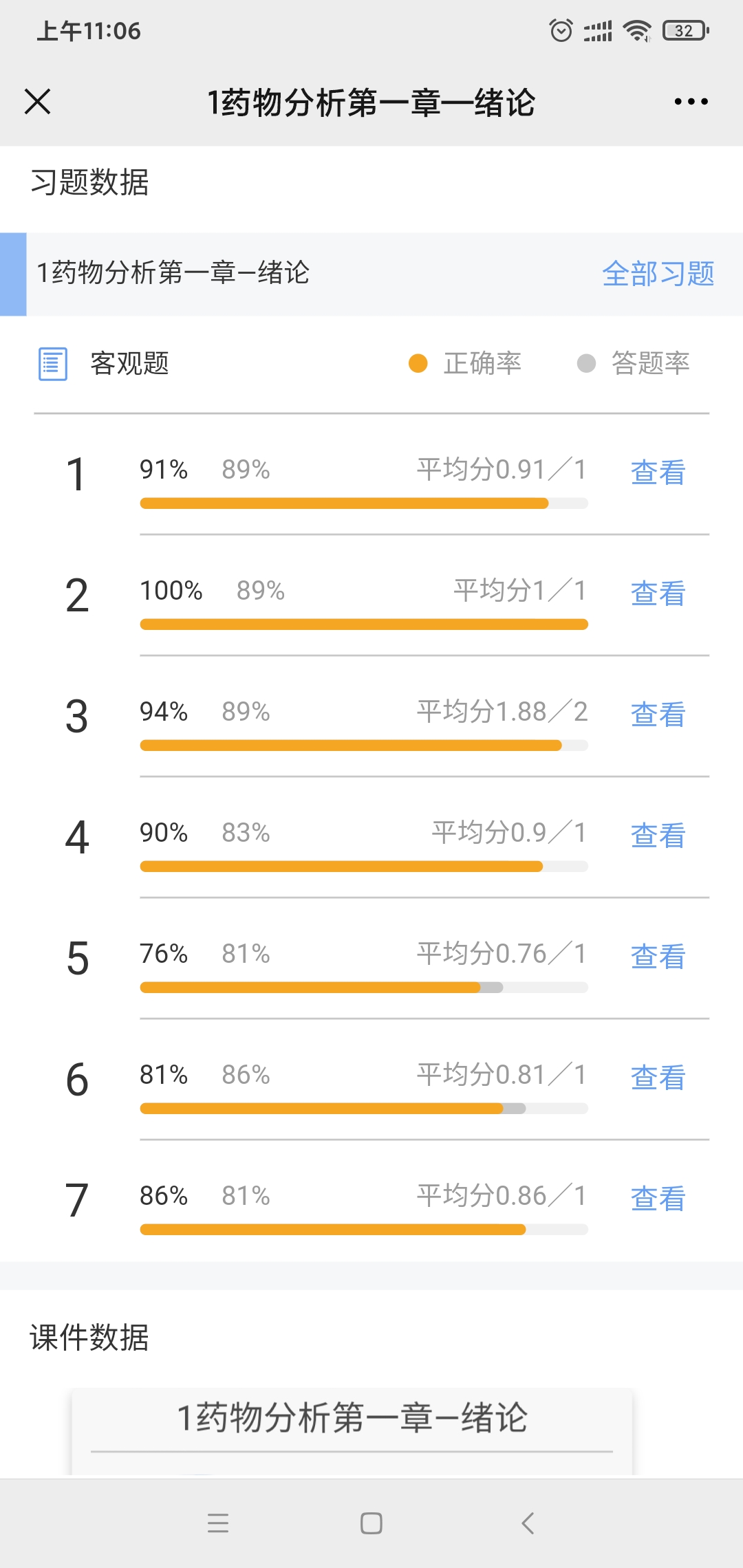View details of question 2
743x1568 pixels.
pyautogui.click(x=658, y=594)
